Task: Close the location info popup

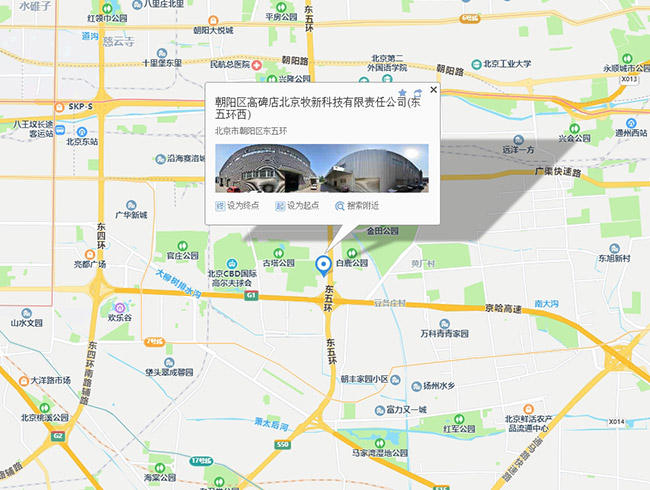Action: pyautogui.click(x=433, y=89)
